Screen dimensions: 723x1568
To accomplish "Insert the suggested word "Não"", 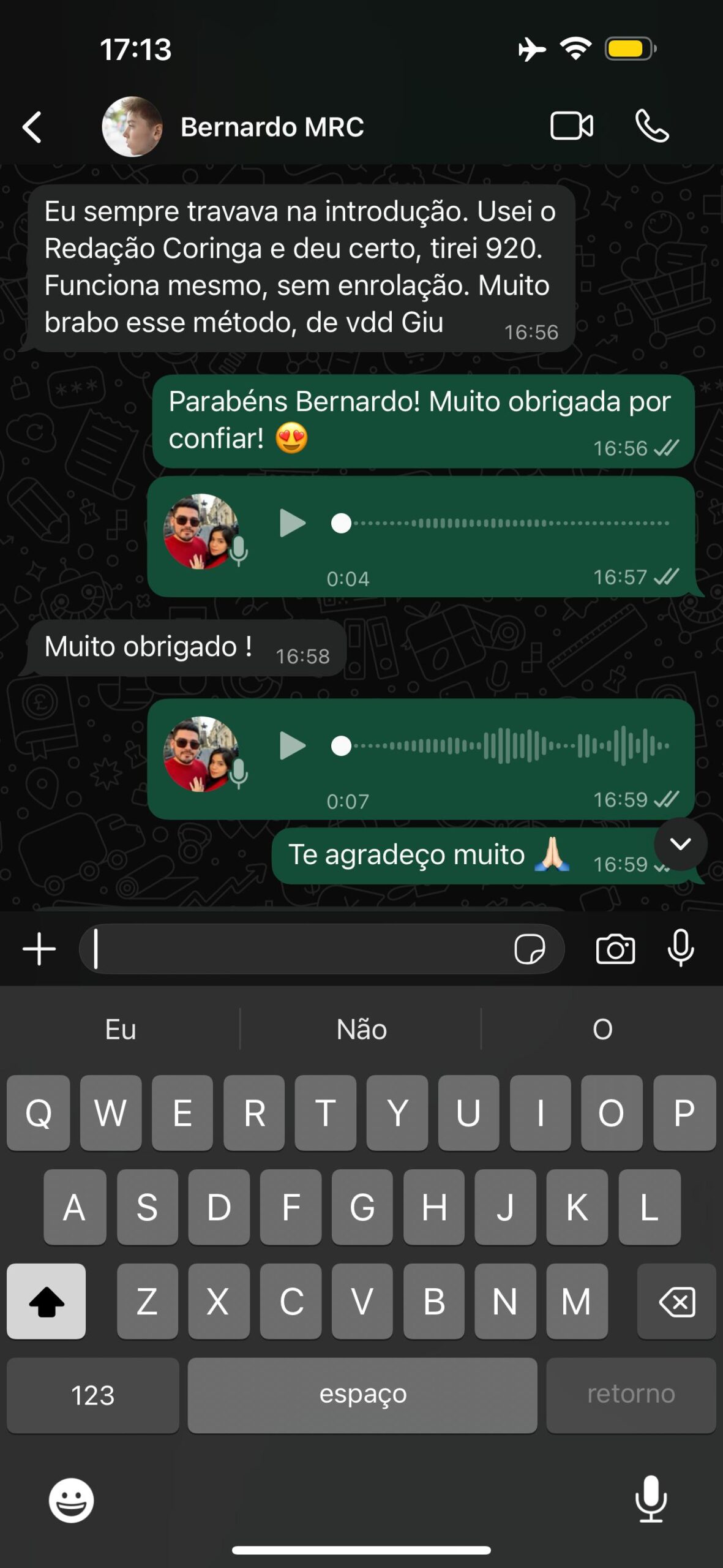I will point(361,1029).
